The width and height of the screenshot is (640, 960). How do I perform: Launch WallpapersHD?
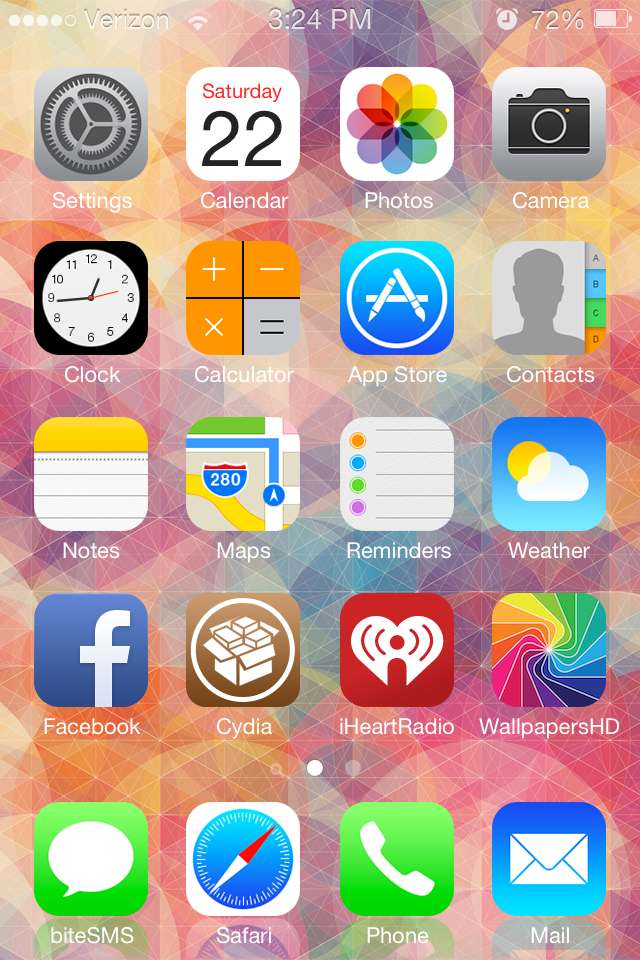tap(549, 650)
